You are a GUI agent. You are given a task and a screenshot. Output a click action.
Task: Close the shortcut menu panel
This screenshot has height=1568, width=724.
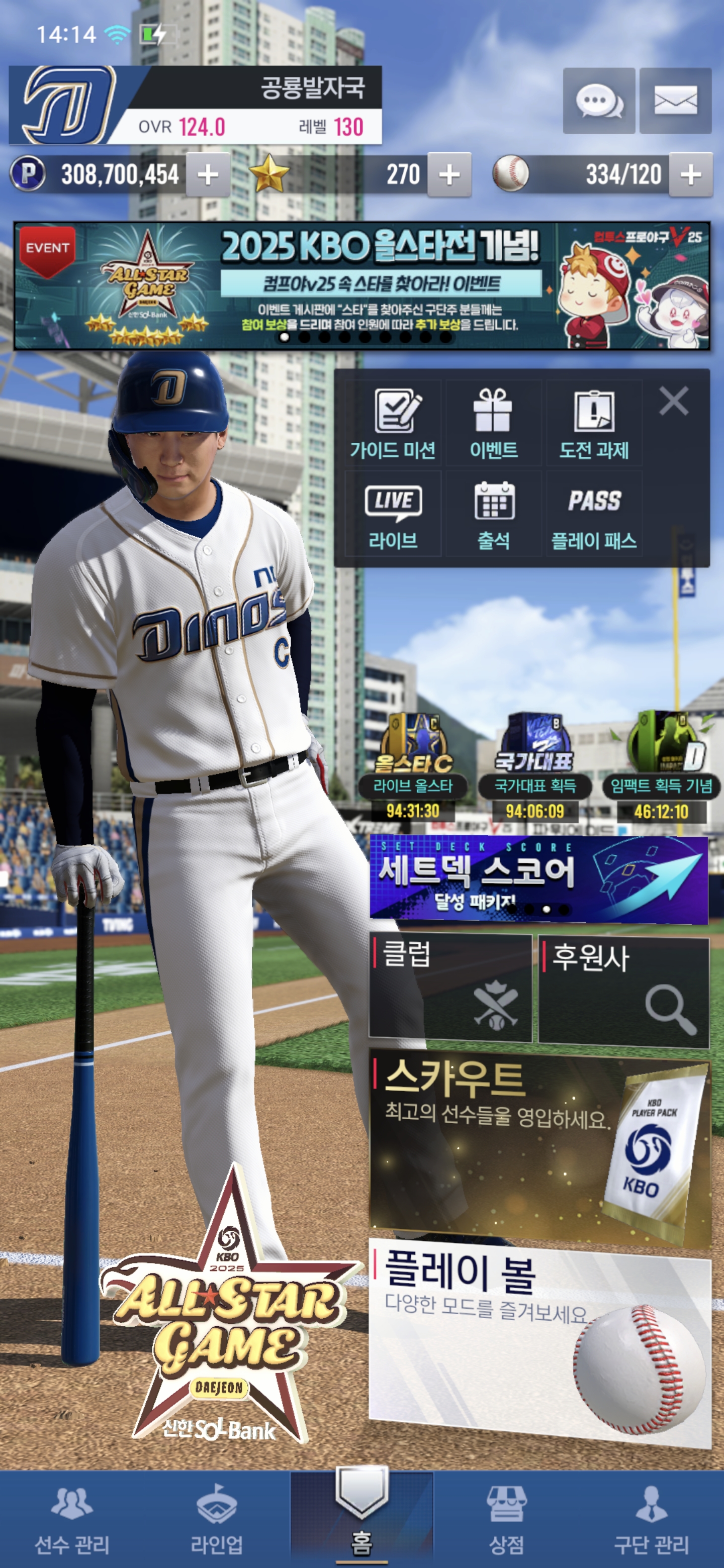click(x=673, y=401)
